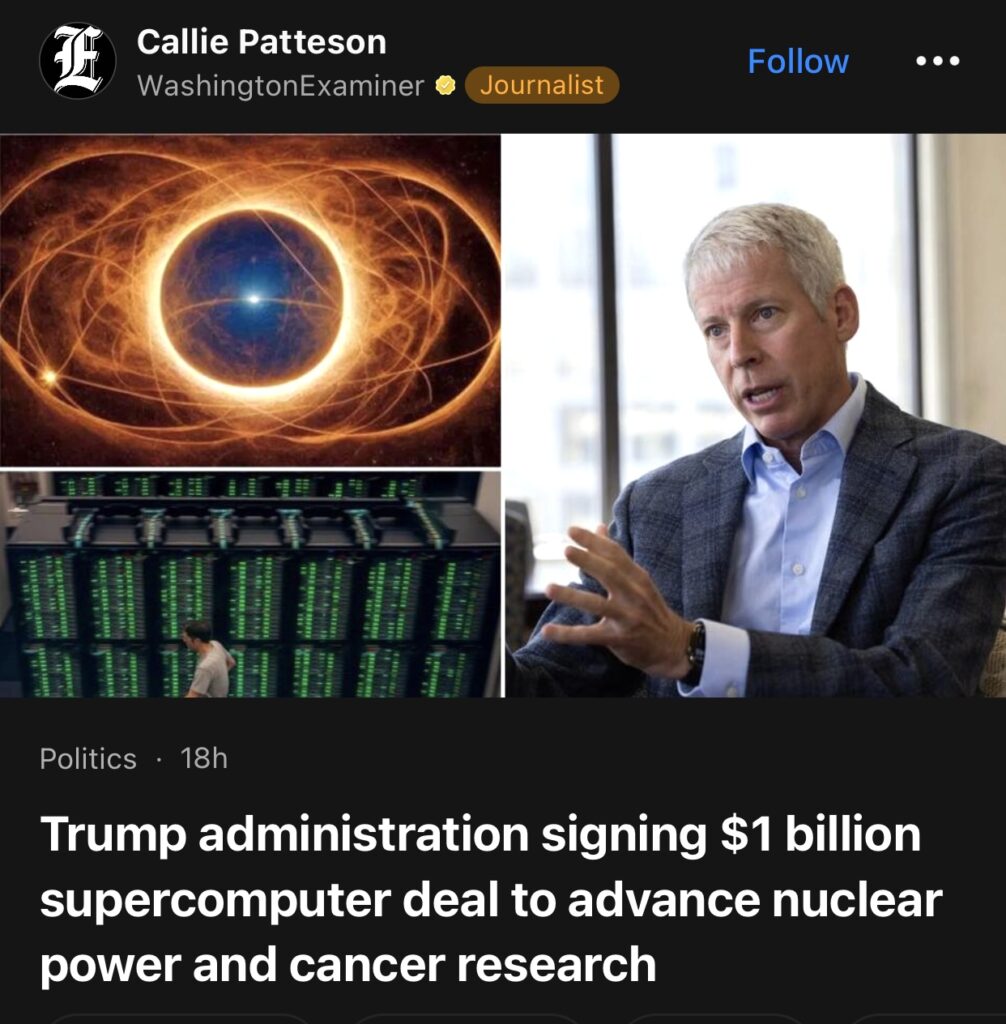Read the Trump administration supercomputer deal headline
The width and height of the screenshot is (1006, 1024).
tap(490, 899)
